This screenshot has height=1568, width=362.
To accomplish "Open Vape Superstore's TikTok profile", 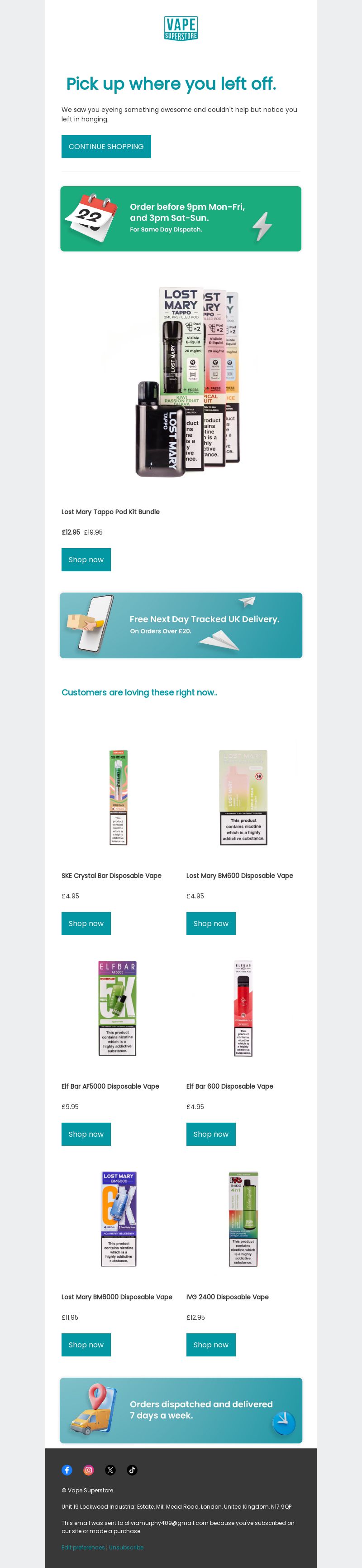I will coord(132,1470).
